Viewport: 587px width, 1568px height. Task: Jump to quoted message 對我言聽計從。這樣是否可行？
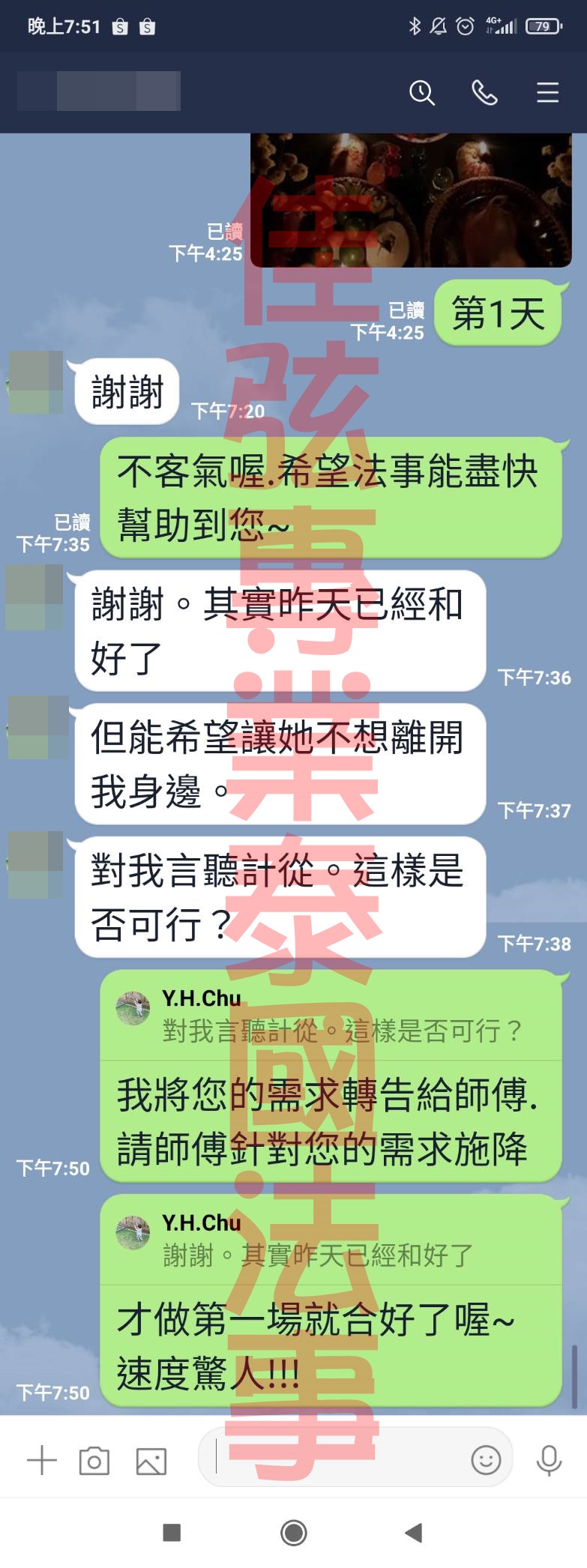330,1016
